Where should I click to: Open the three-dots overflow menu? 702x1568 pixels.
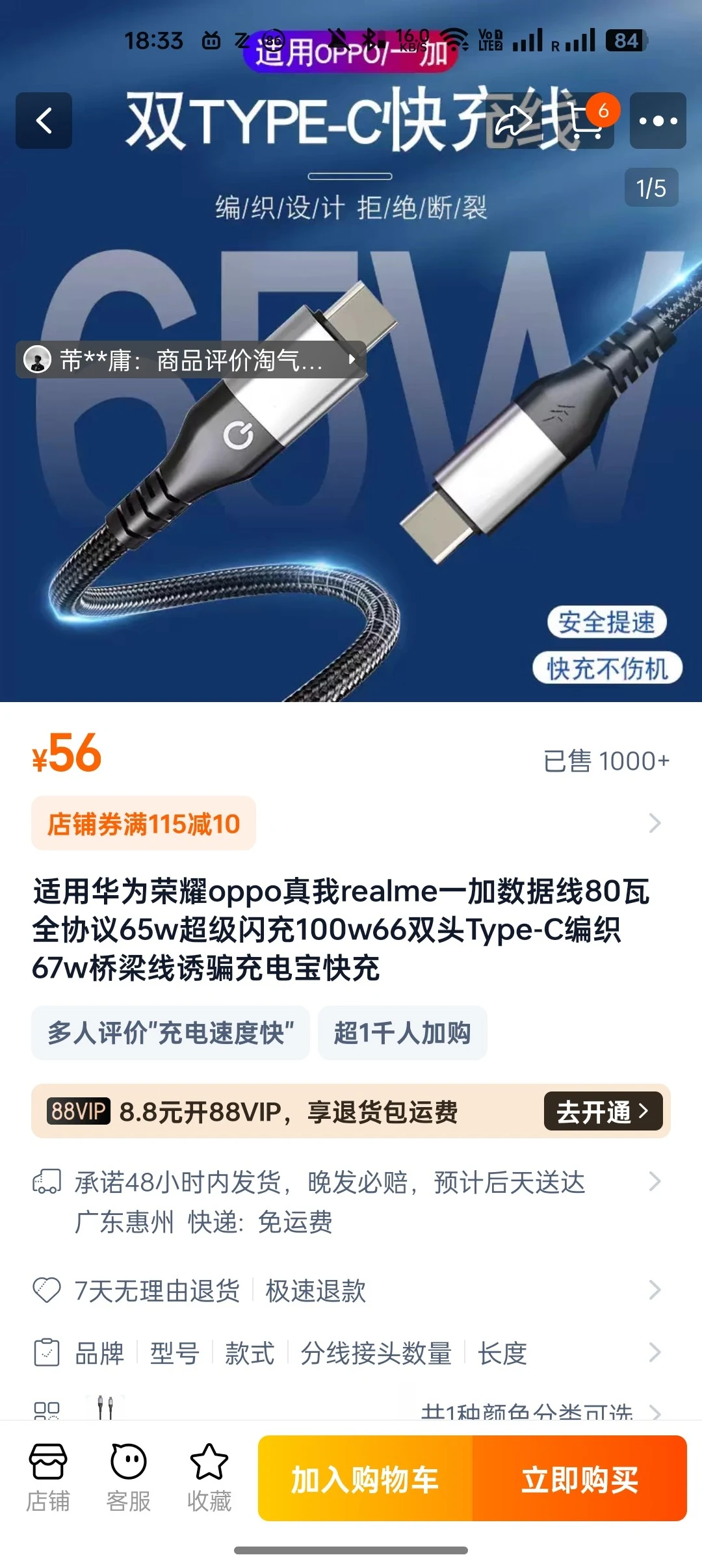point(658,121)
